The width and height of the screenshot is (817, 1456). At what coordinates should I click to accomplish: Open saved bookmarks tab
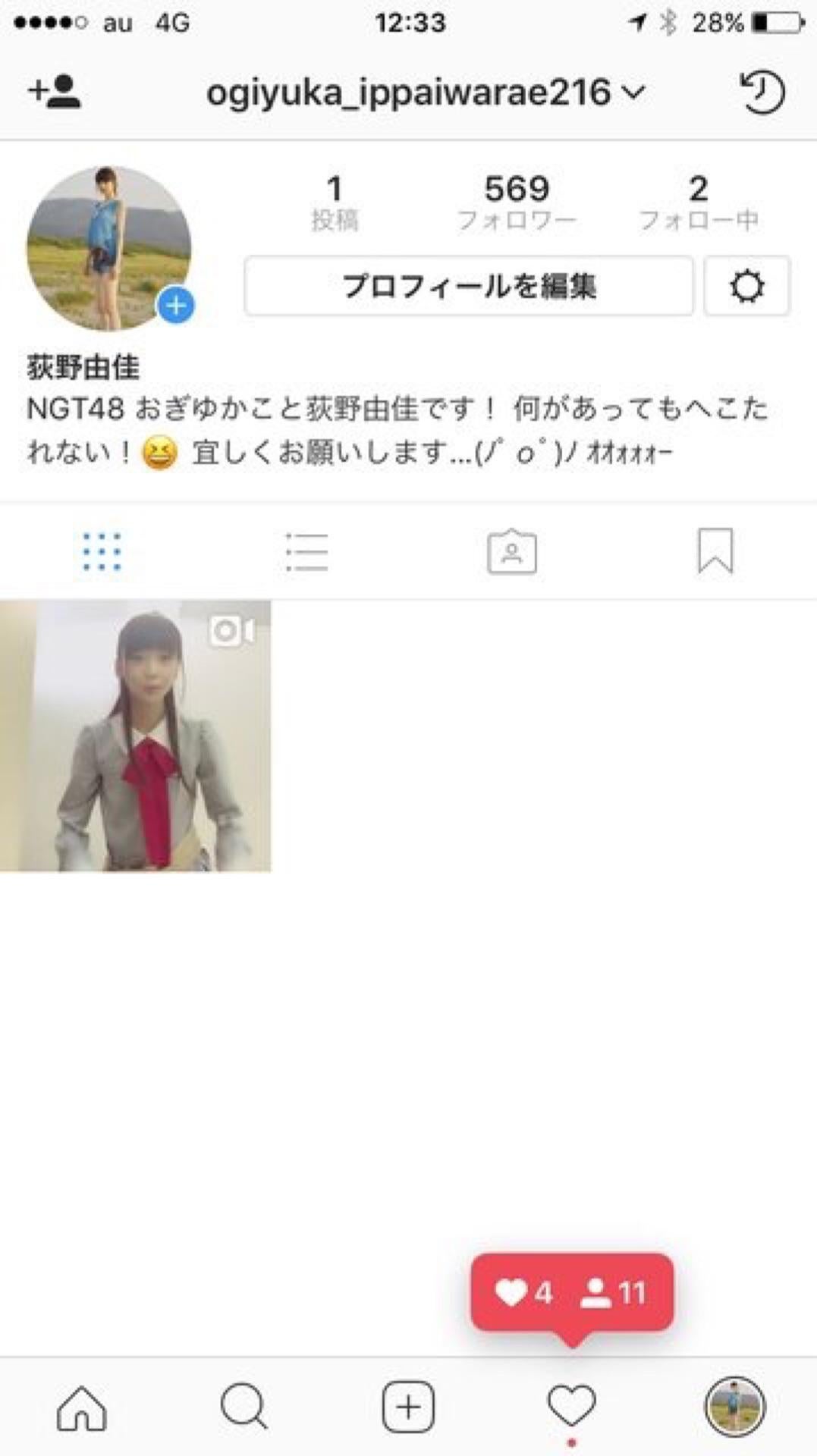(715, 551)
